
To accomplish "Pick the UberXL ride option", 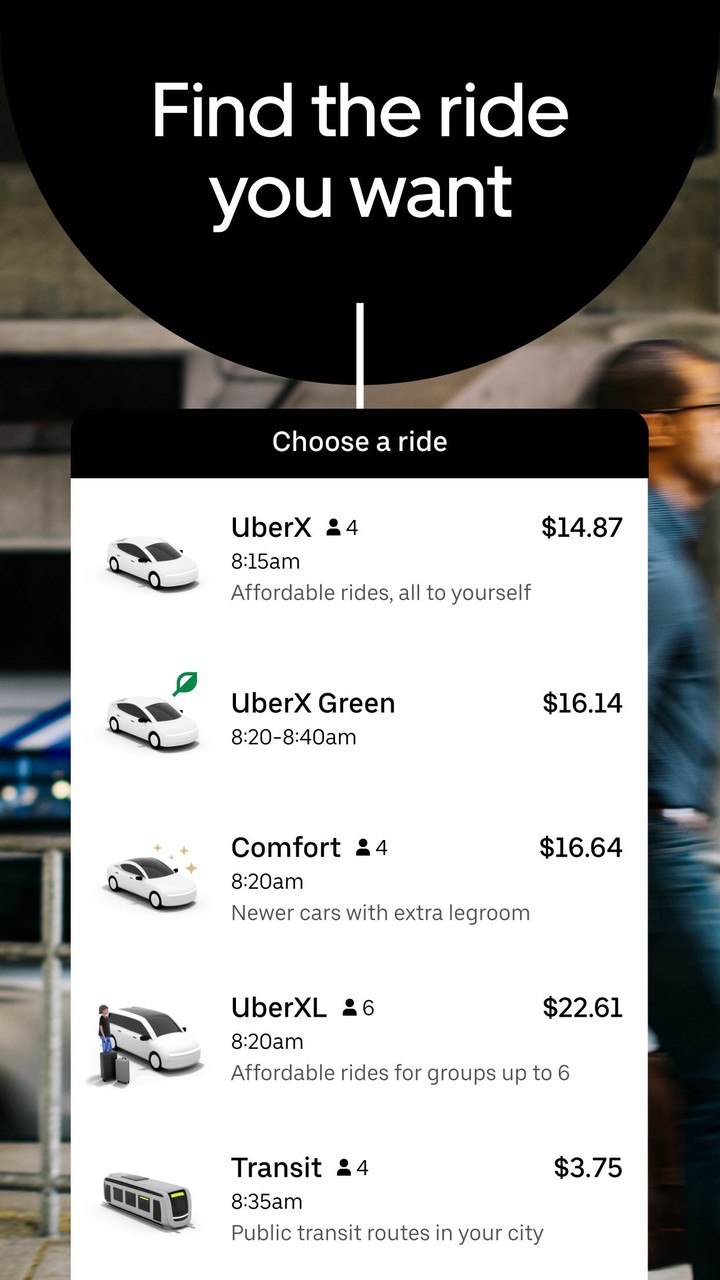I will pos(360,1038).
